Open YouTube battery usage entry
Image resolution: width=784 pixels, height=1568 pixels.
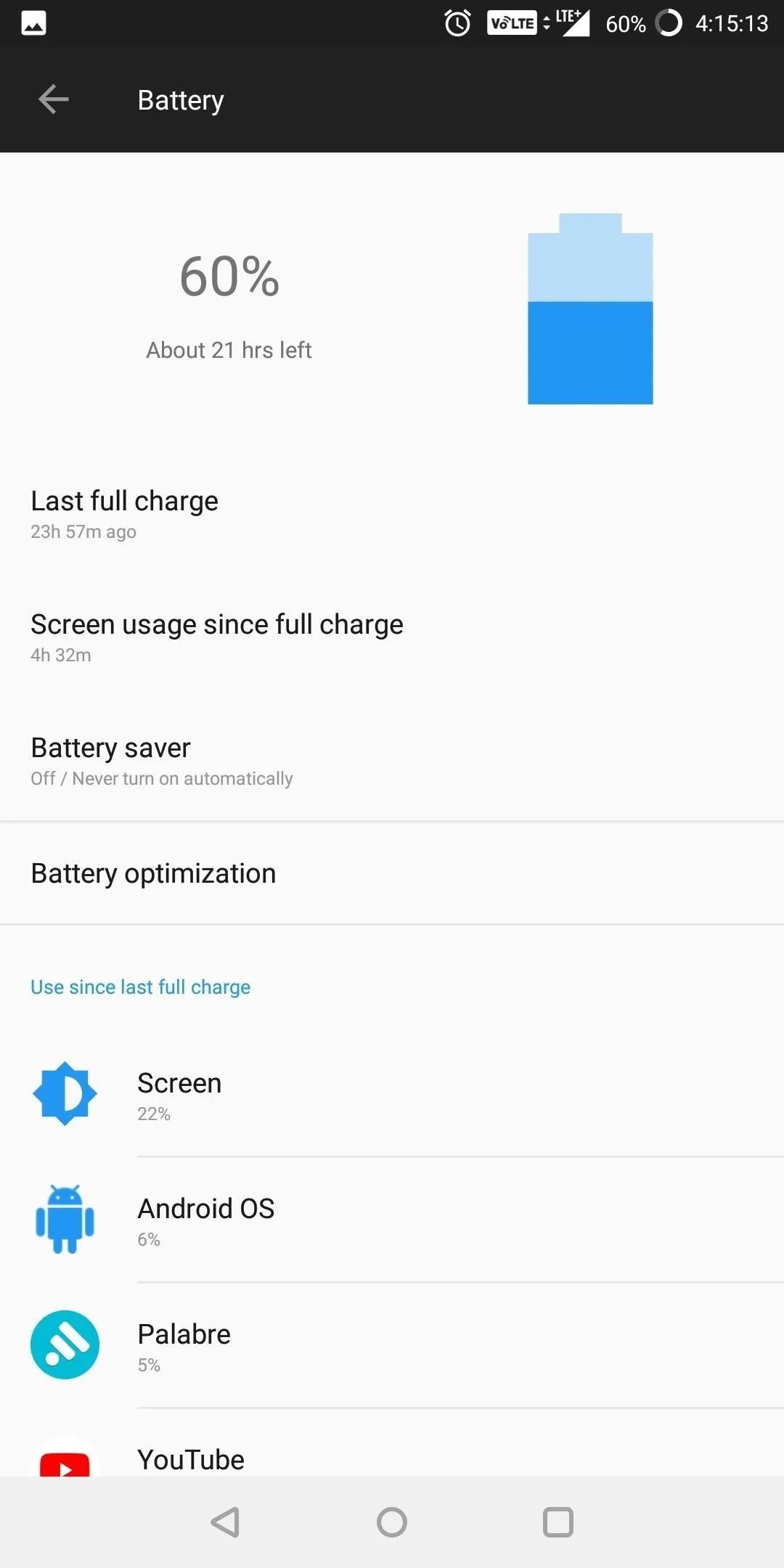(392, 1443)
